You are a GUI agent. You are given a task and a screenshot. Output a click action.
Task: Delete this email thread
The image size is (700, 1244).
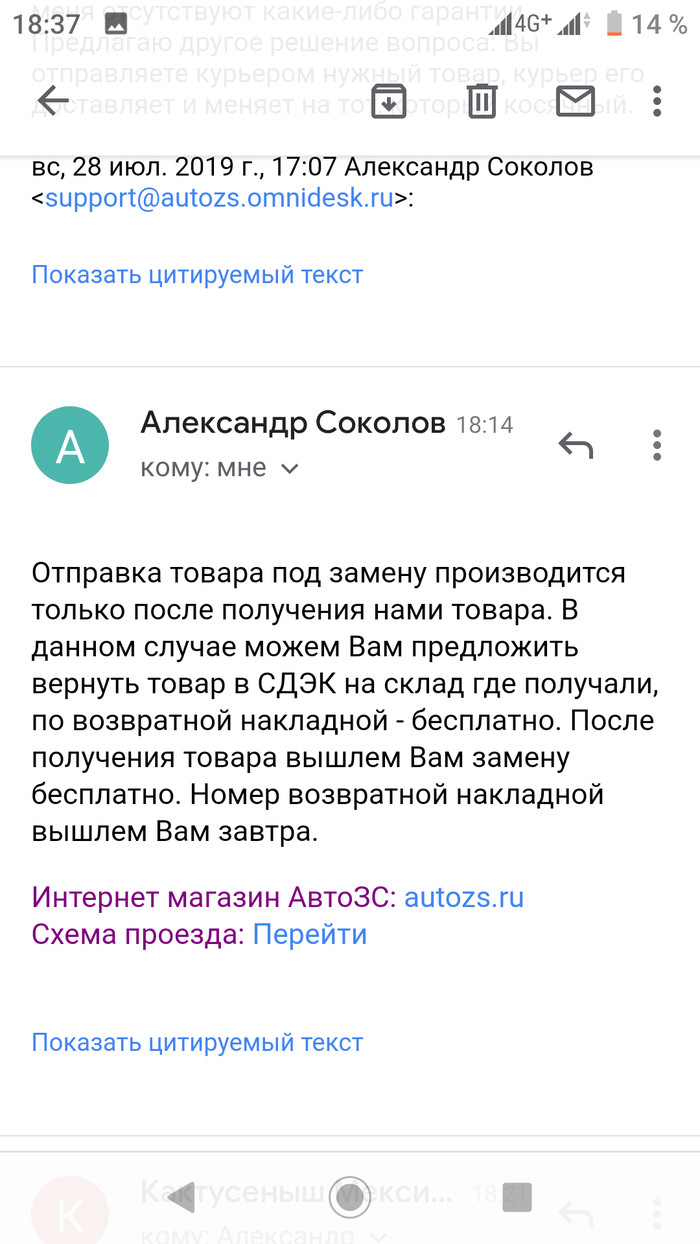pyautogui.click(x=482, y=100)
